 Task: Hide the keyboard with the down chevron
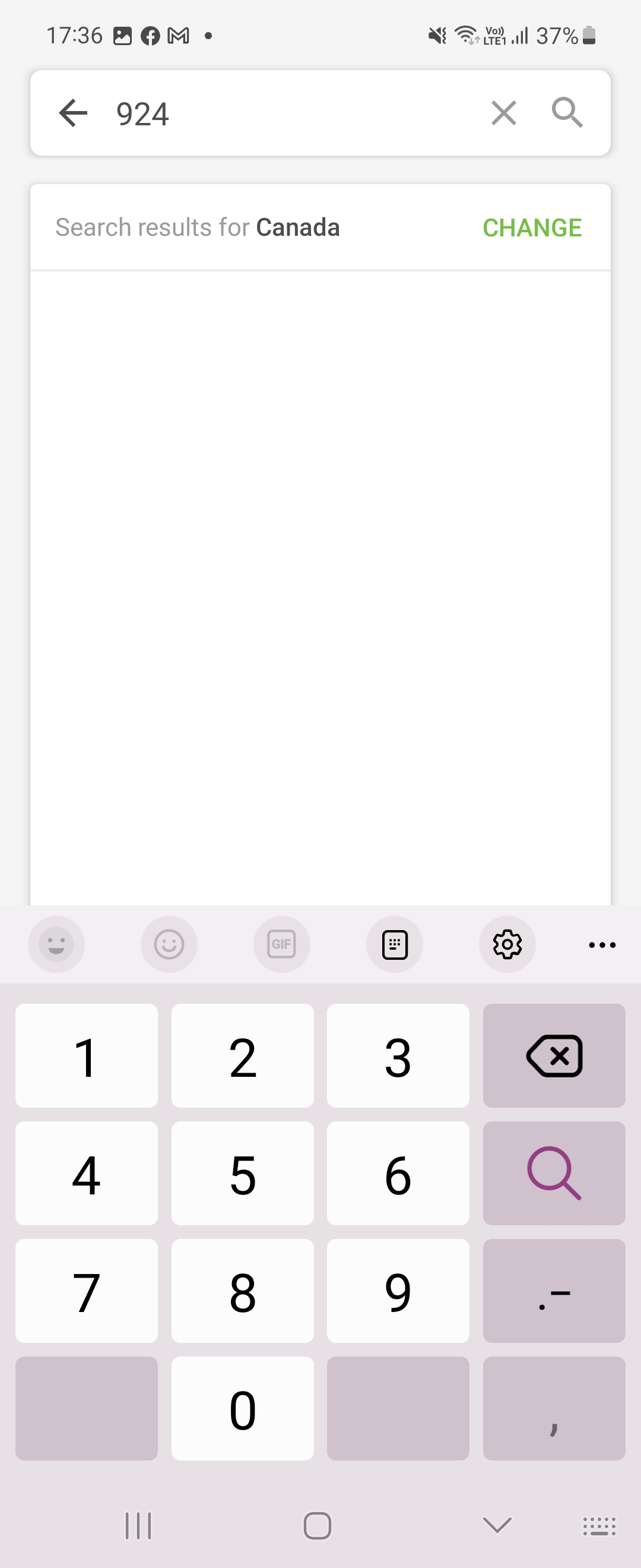click(x=496, y=1525)
